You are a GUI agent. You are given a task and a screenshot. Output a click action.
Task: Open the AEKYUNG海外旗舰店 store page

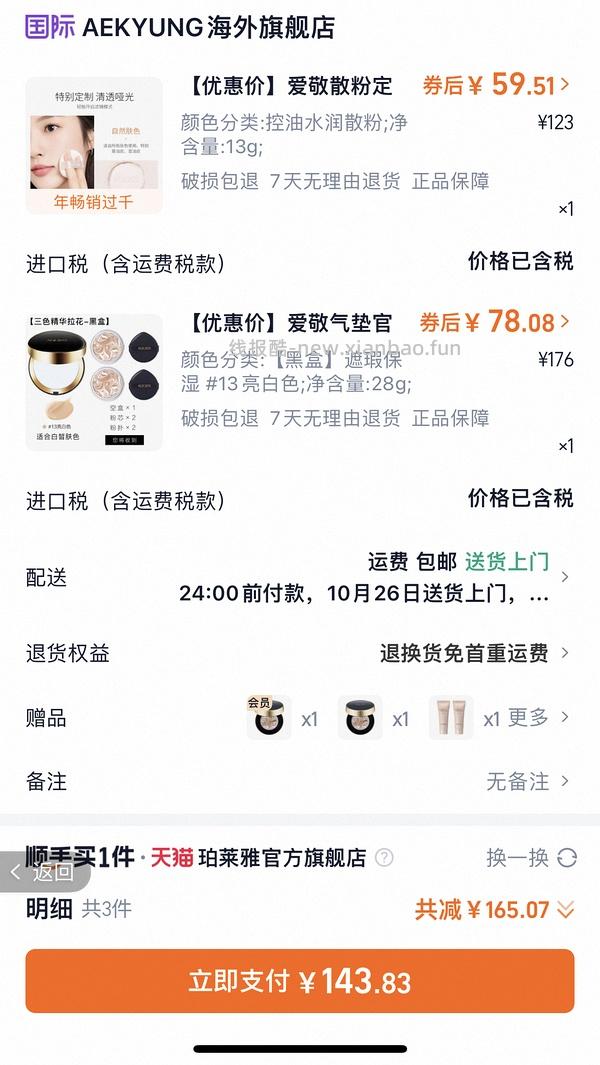(180, 27)
